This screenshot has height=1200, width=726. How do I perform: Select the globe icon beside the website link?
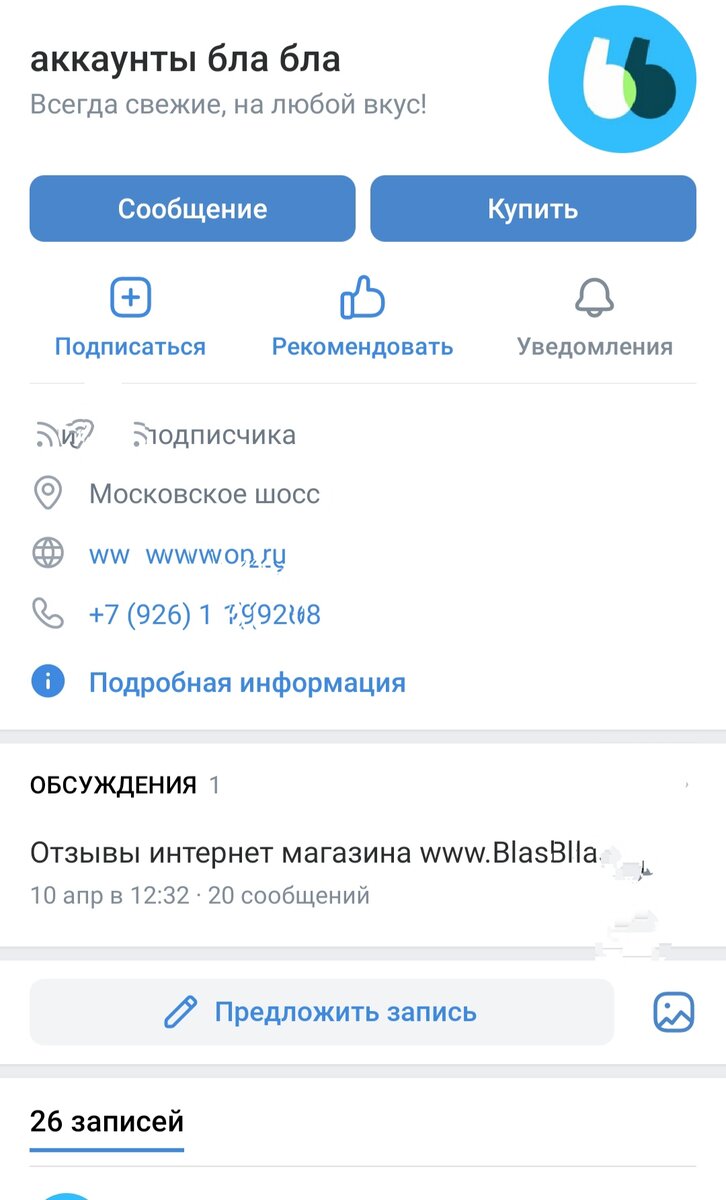click(x=47, y=553)
